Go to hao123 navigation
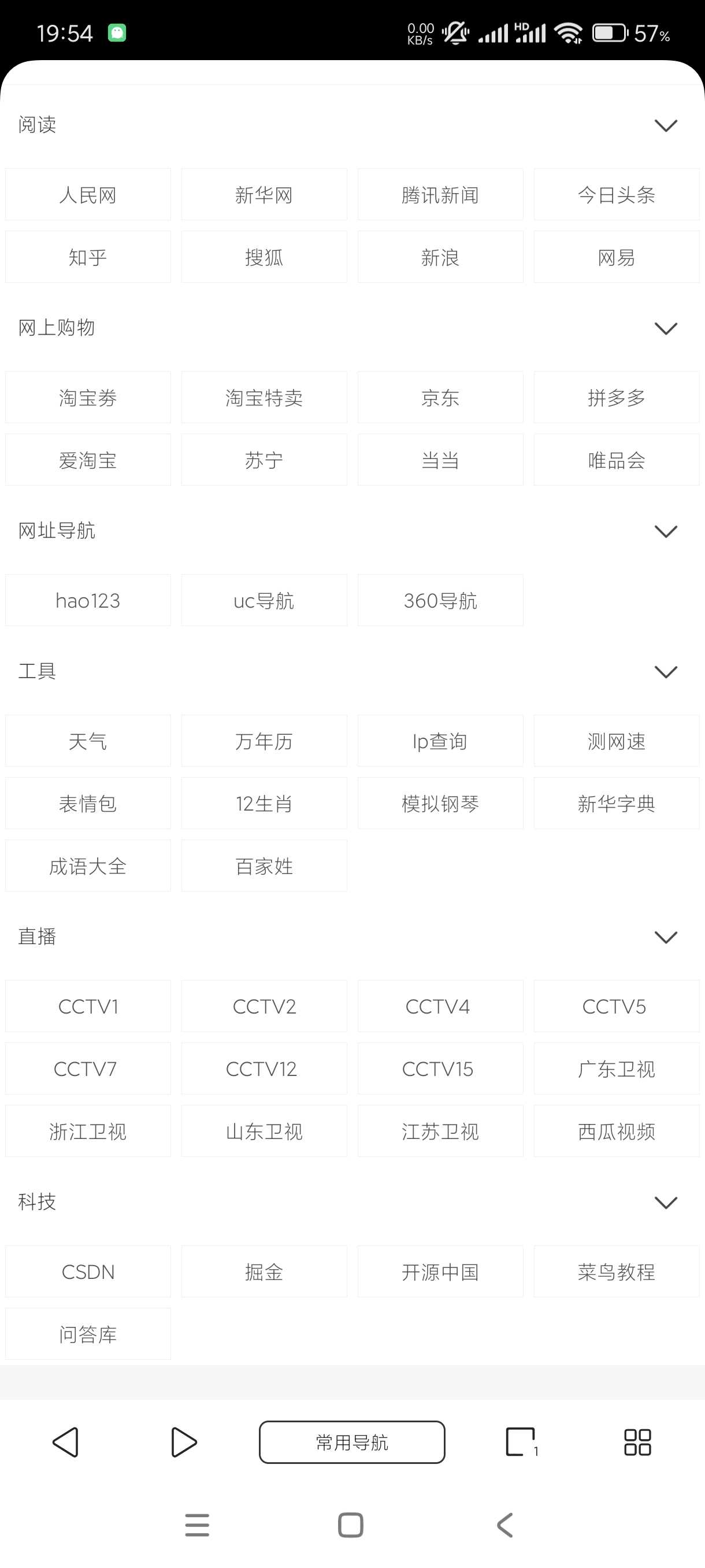 [88, 600]
